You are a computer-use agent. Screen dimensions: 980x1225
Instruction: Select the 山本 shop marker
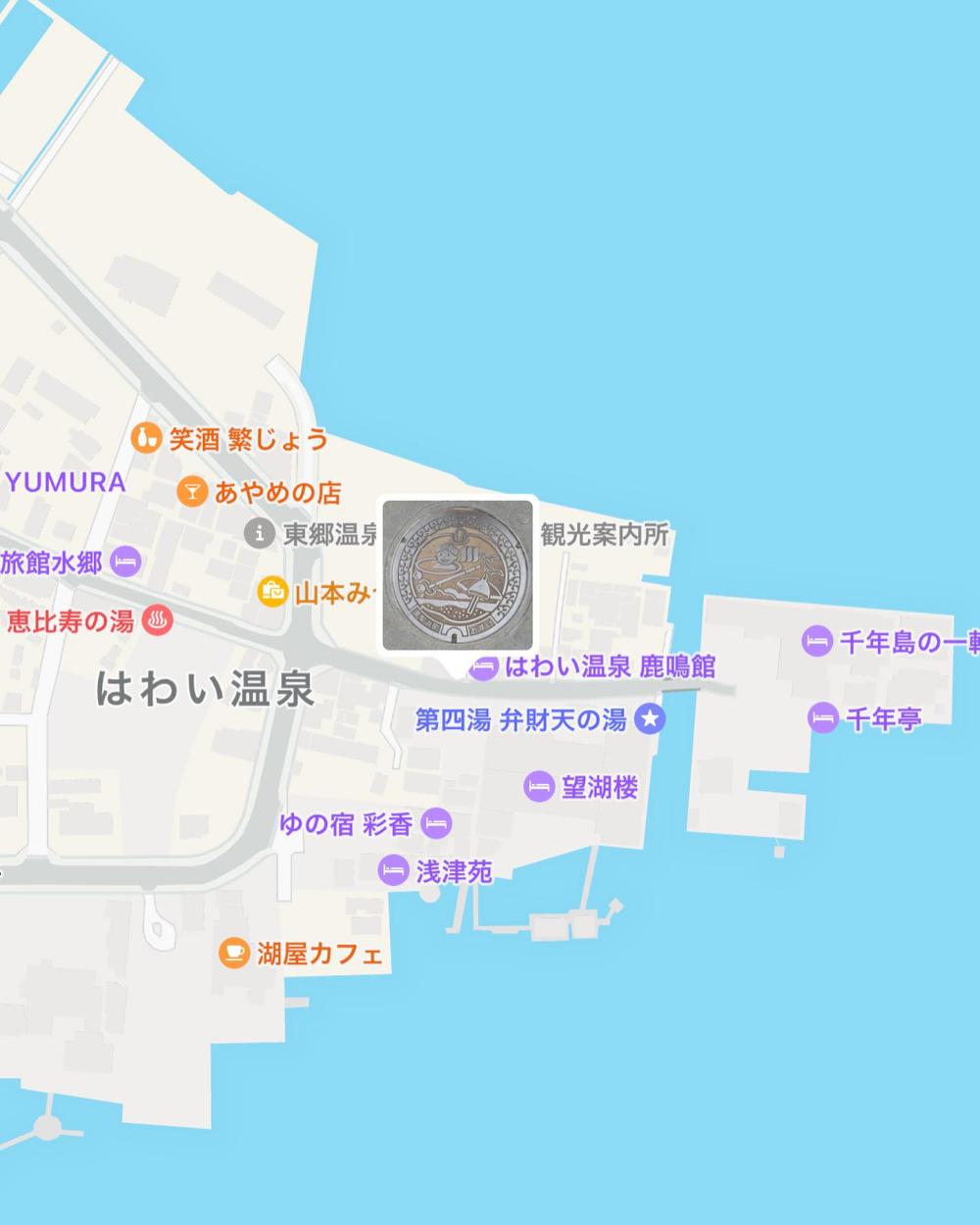pos(271,592)
